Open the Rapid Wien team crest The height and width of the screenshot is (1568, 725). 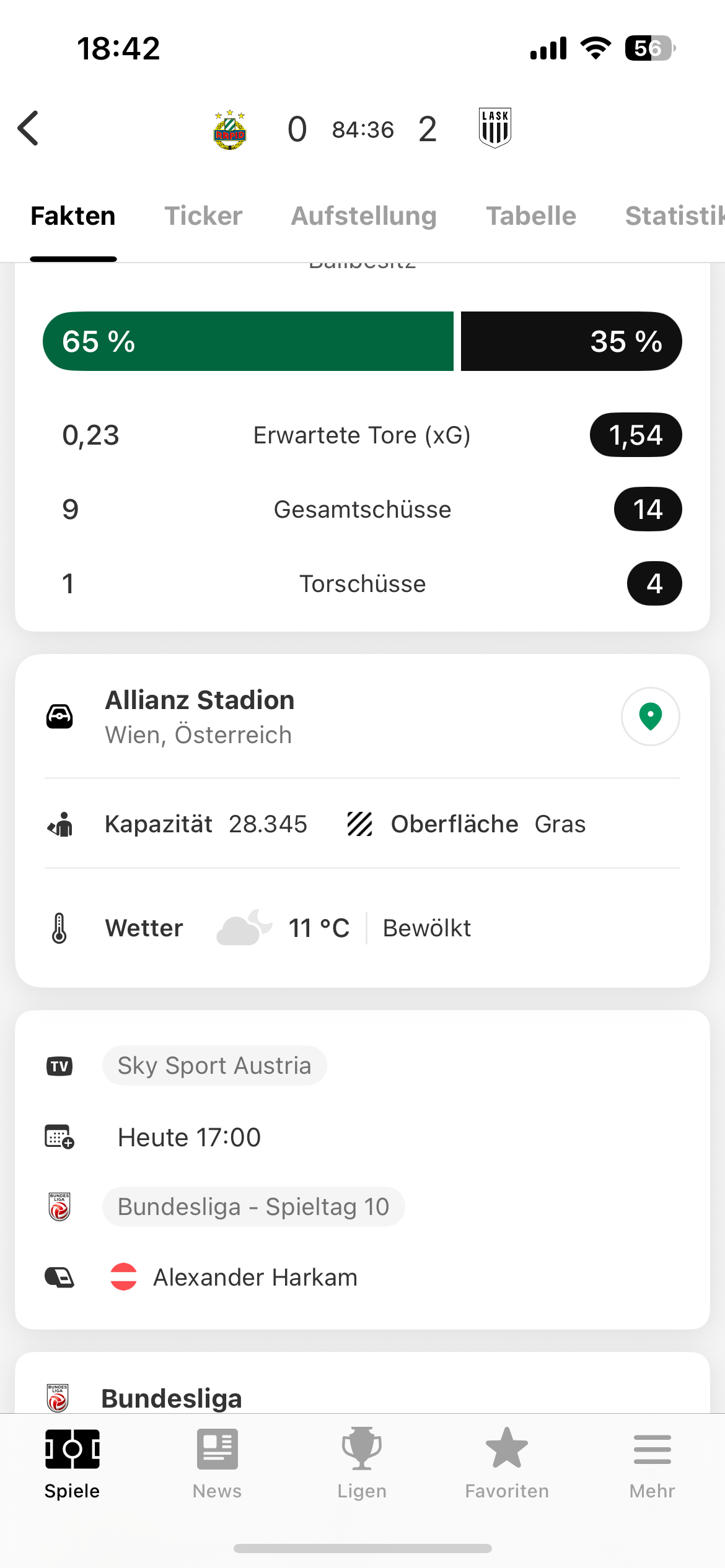(x=230, y=129)
